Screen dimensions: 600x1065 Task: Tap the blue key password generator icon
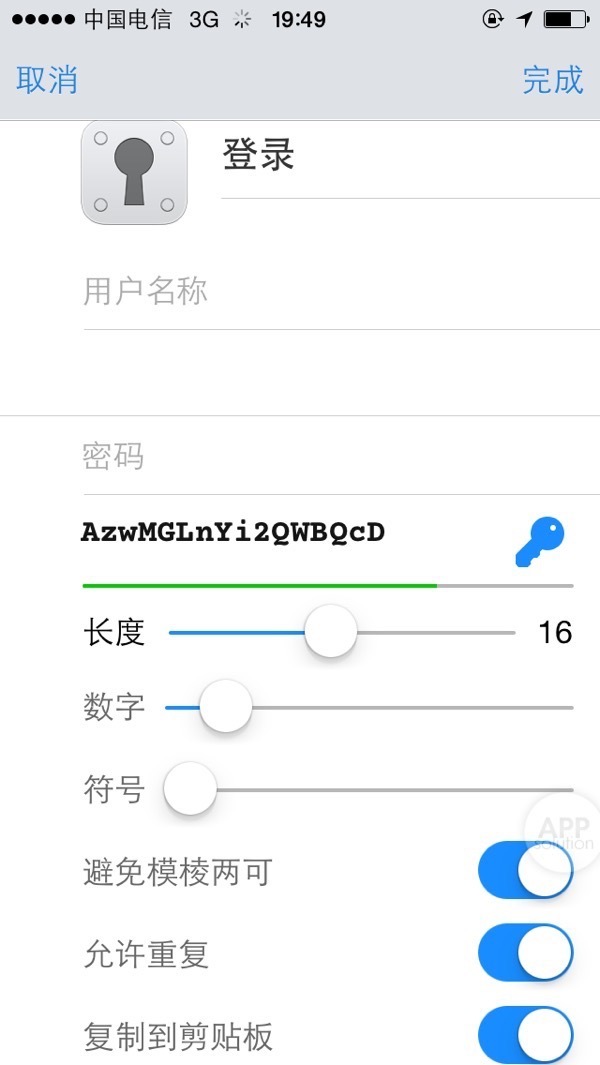[x=540, y=543]
